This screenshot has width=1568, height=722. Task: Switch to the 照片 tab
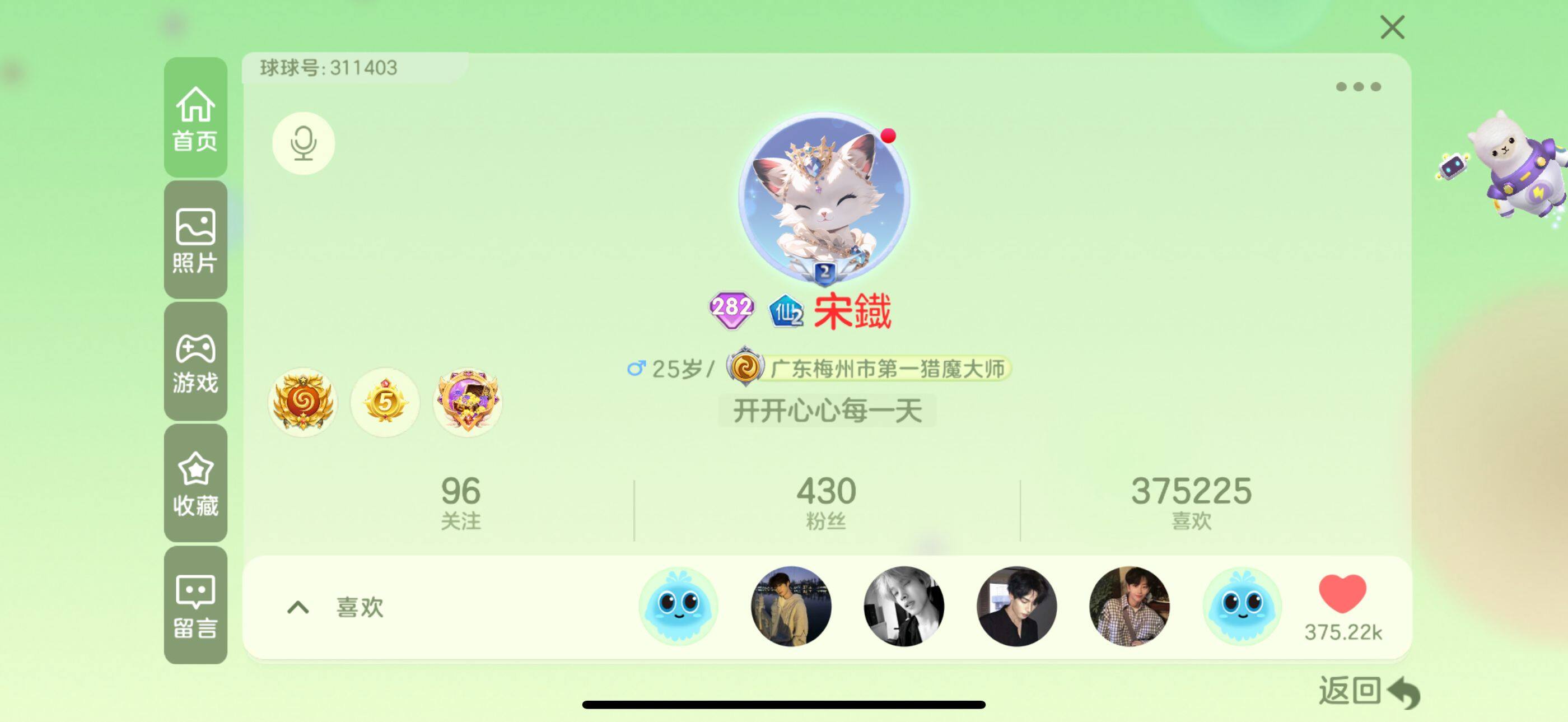point(195,240)
